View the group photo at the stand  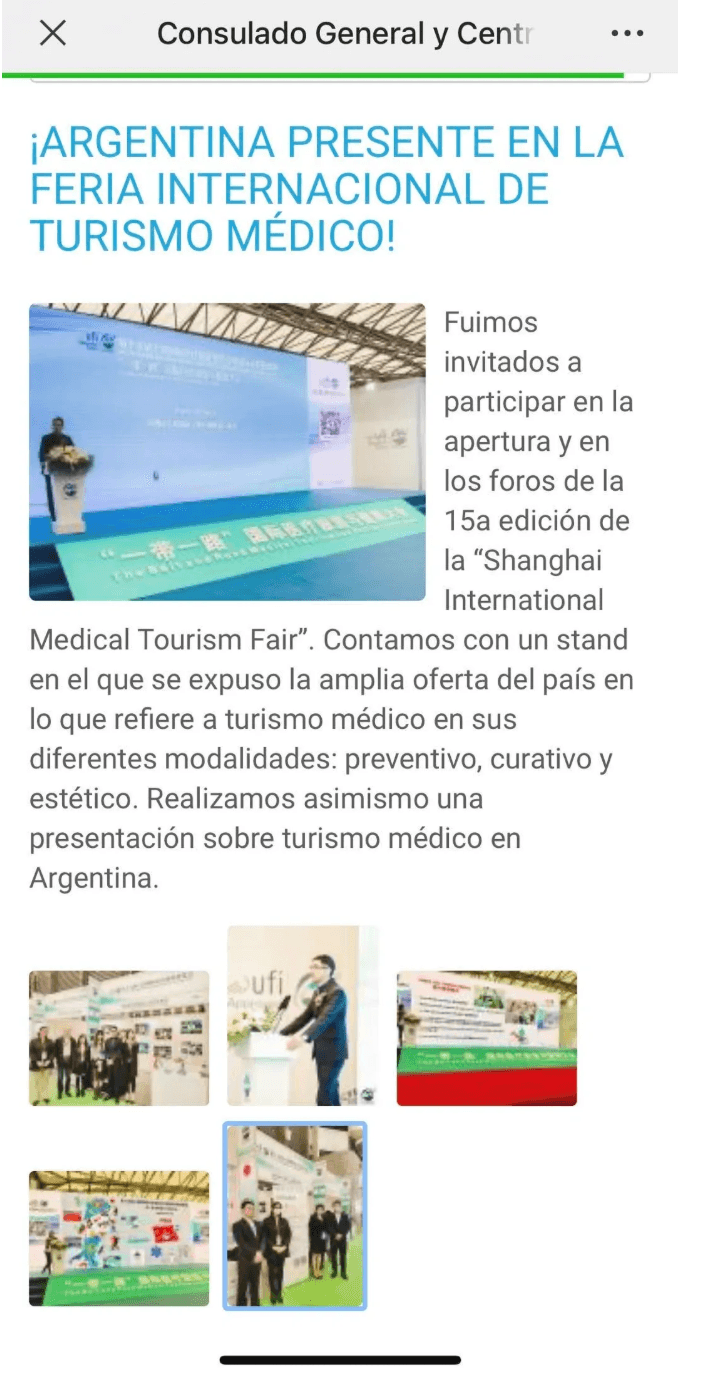tap(119, 1038)
